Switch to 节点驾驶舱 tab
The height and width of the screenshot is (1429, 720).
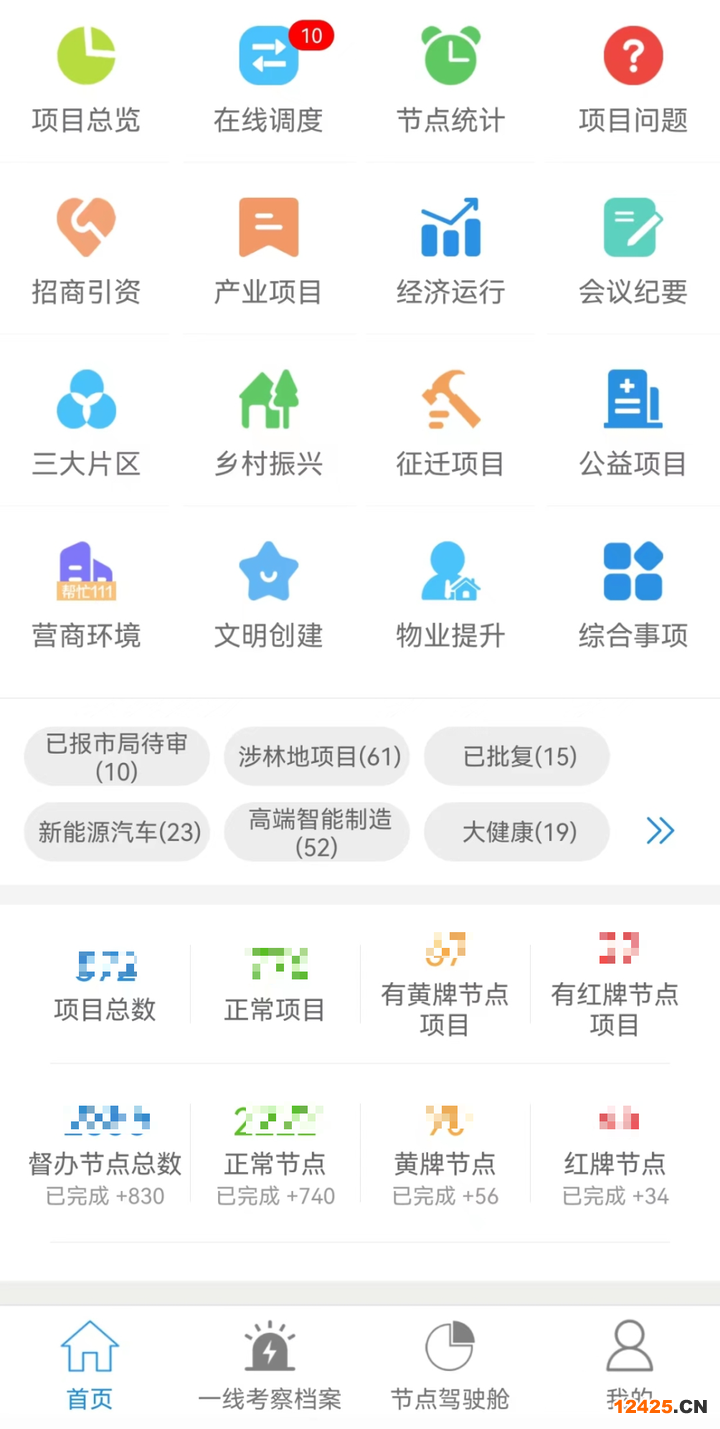pyautogui.click(x=450, y=1366)
